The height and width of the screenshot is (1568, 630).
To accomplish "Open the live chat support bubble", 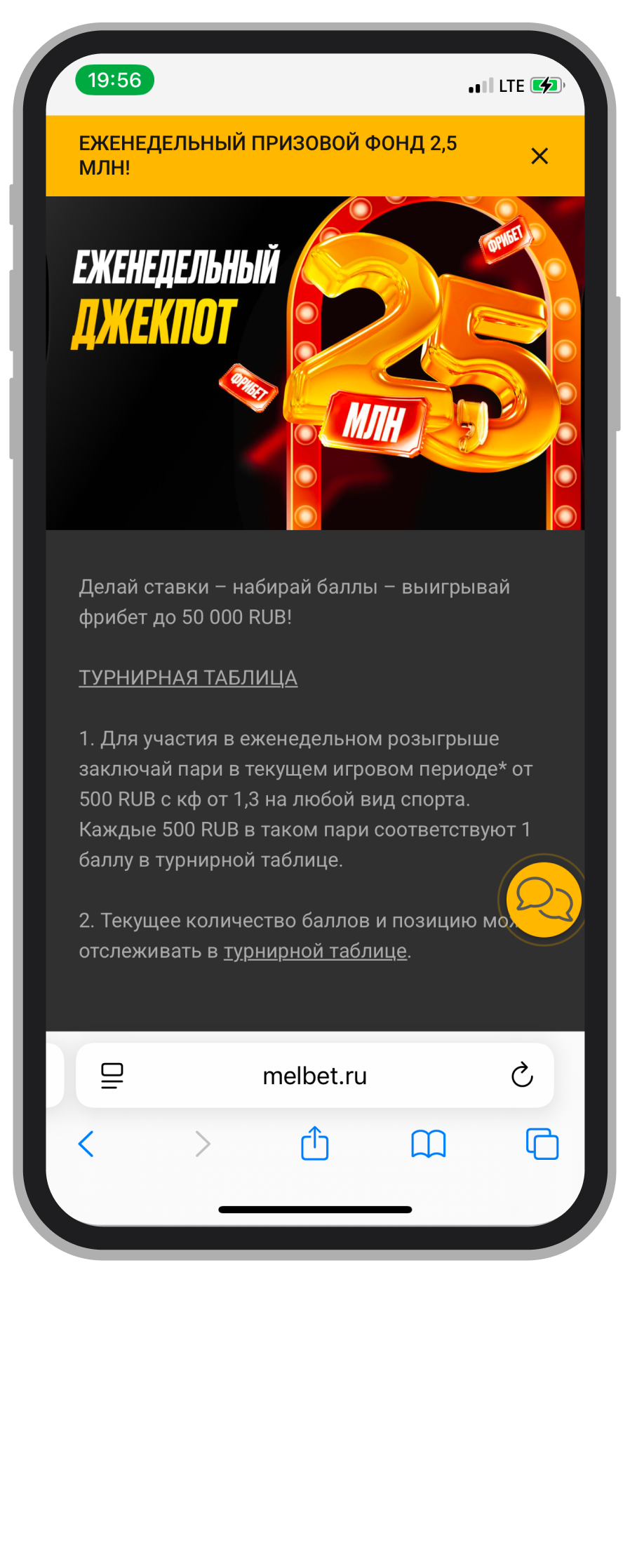I will point(544,900).
